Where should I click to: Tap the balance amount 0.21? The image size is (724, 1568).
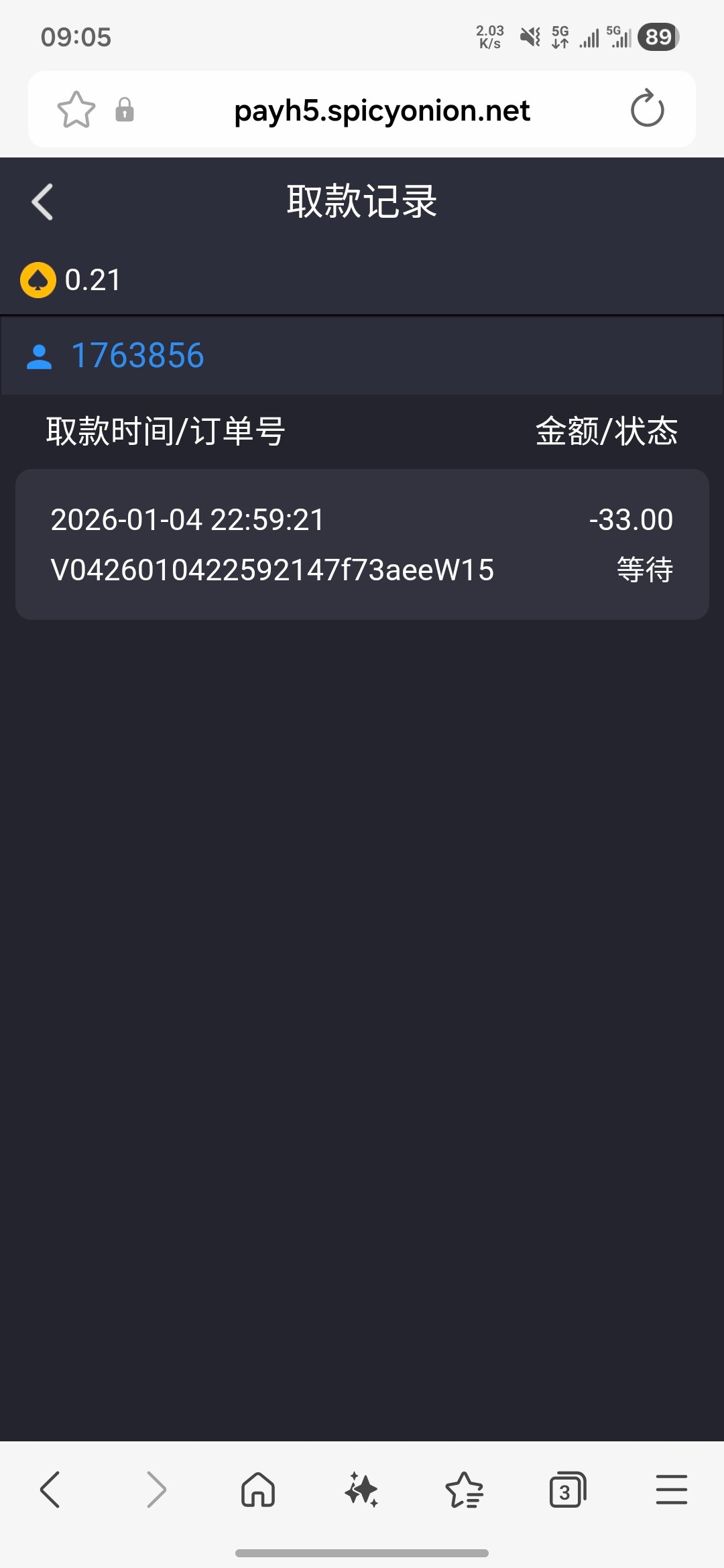point(92,279)
